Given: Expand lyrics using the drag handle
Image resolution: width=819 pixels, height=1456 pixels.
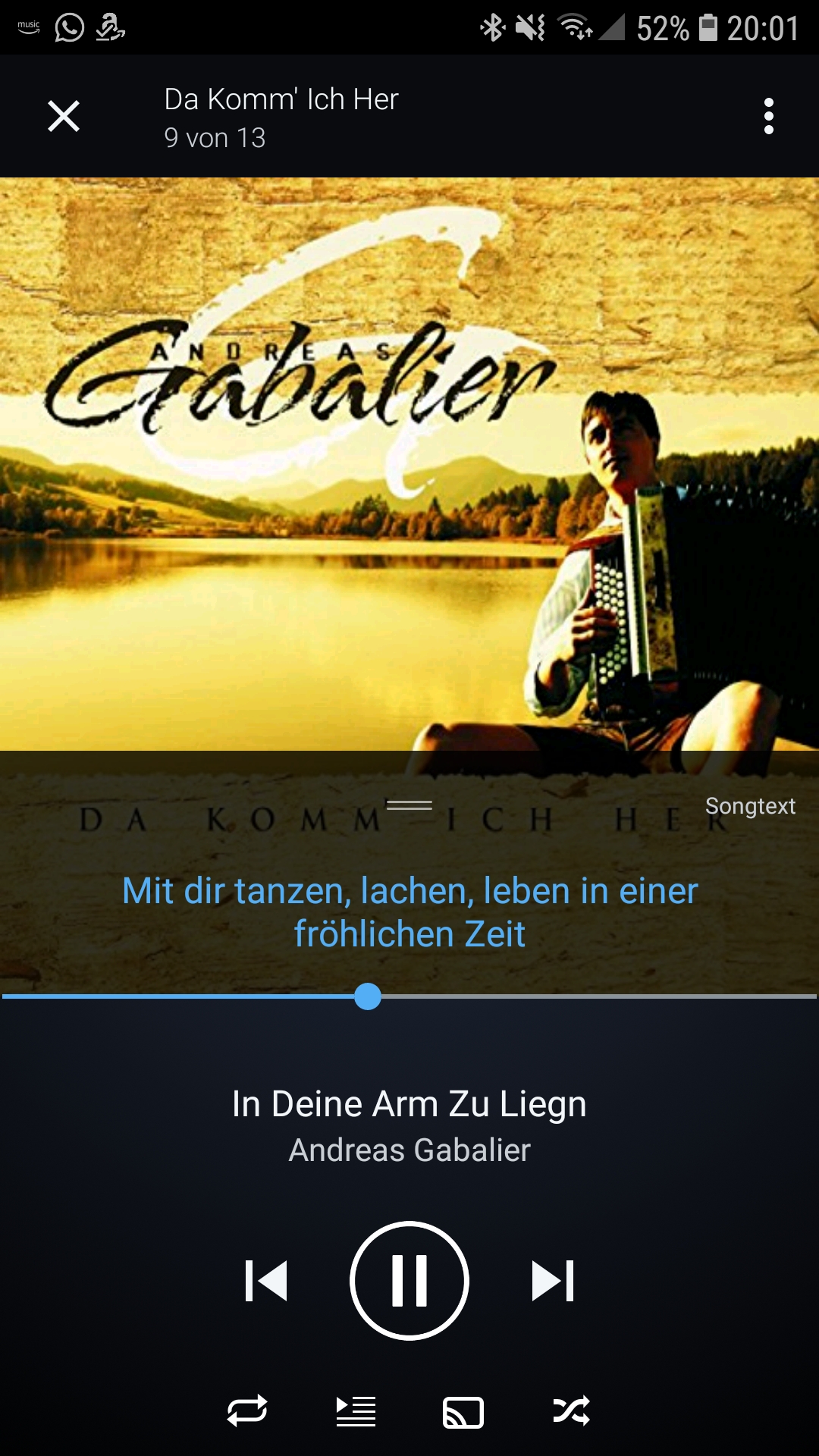Looking at the screenshot, I should [x=409, y=805].
